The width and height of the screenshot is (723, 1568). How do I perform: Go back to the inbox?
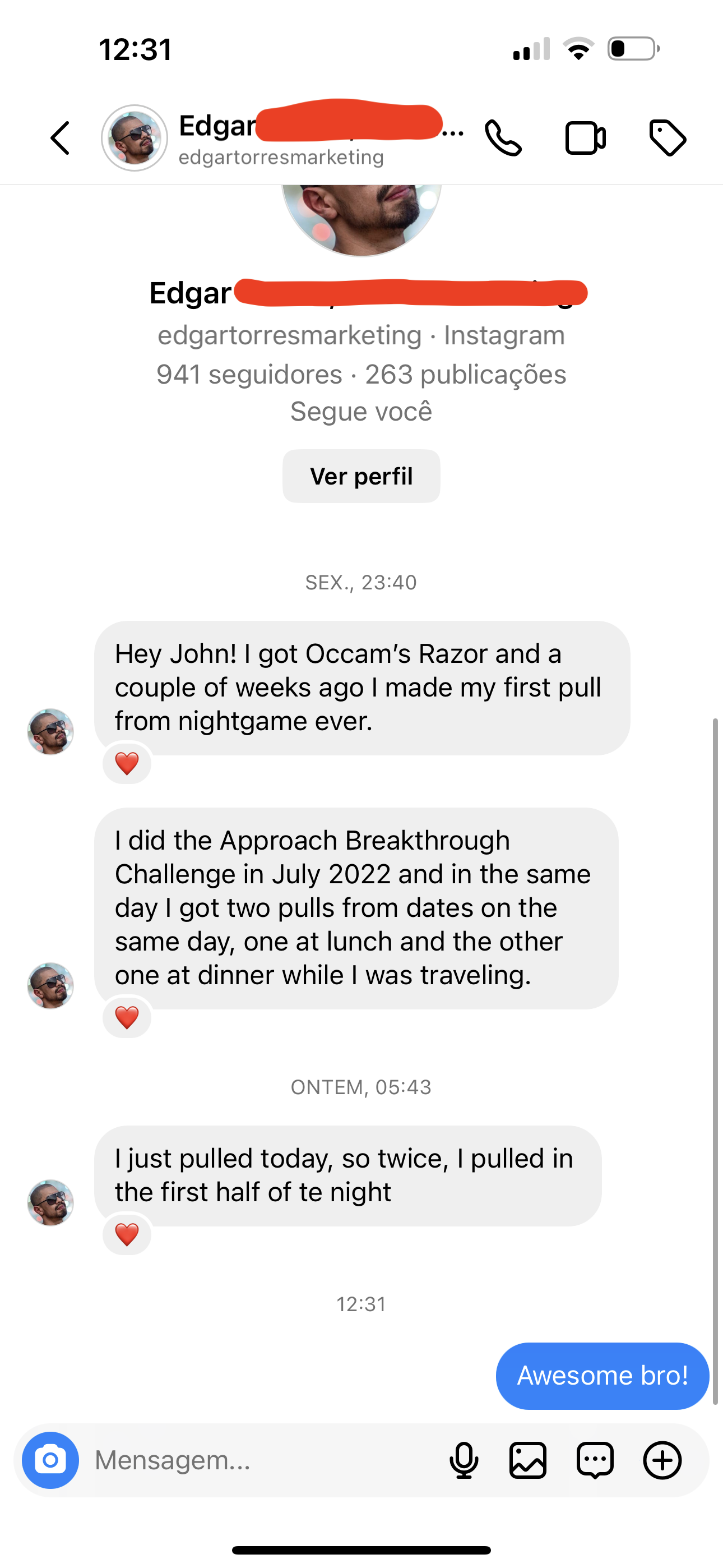[61, 138]
